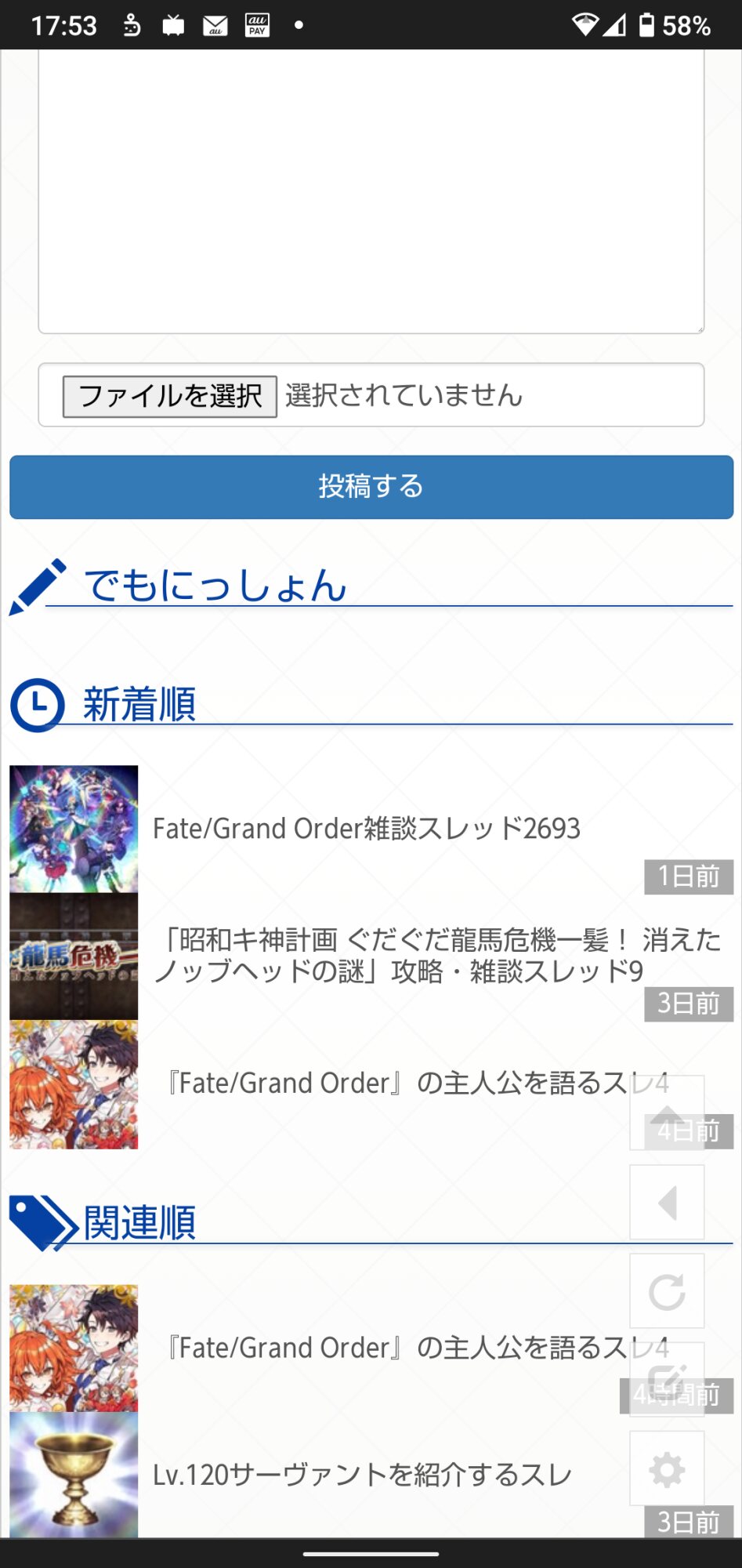Tap the floating left arrow back button
The image size is (742, 1568).
click(667, 1202)
